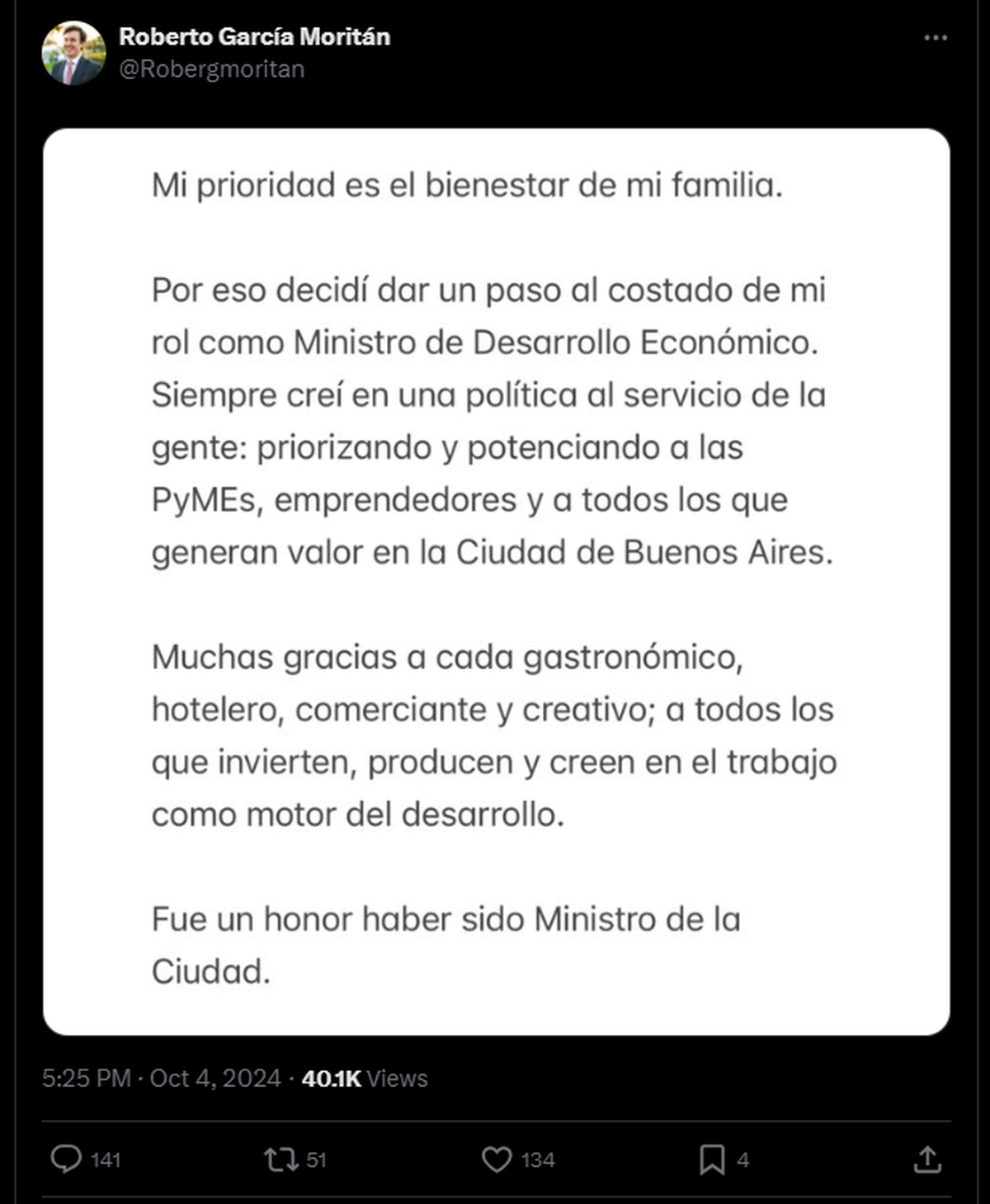
Task: Share the tweet via share icon
Action: (927, 1159)
